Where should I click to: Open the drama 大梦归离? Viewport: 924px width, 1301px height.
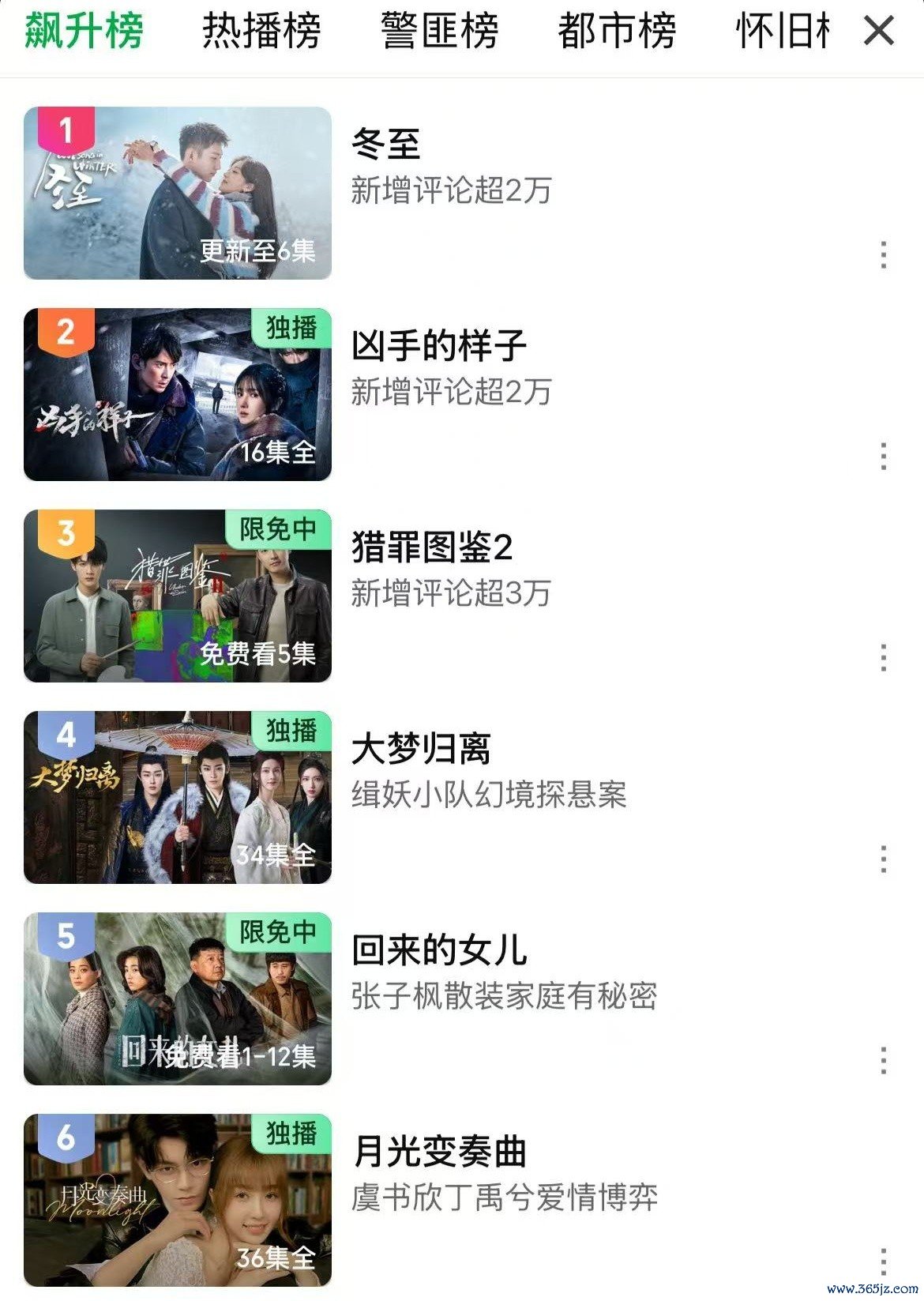point(178,797)
